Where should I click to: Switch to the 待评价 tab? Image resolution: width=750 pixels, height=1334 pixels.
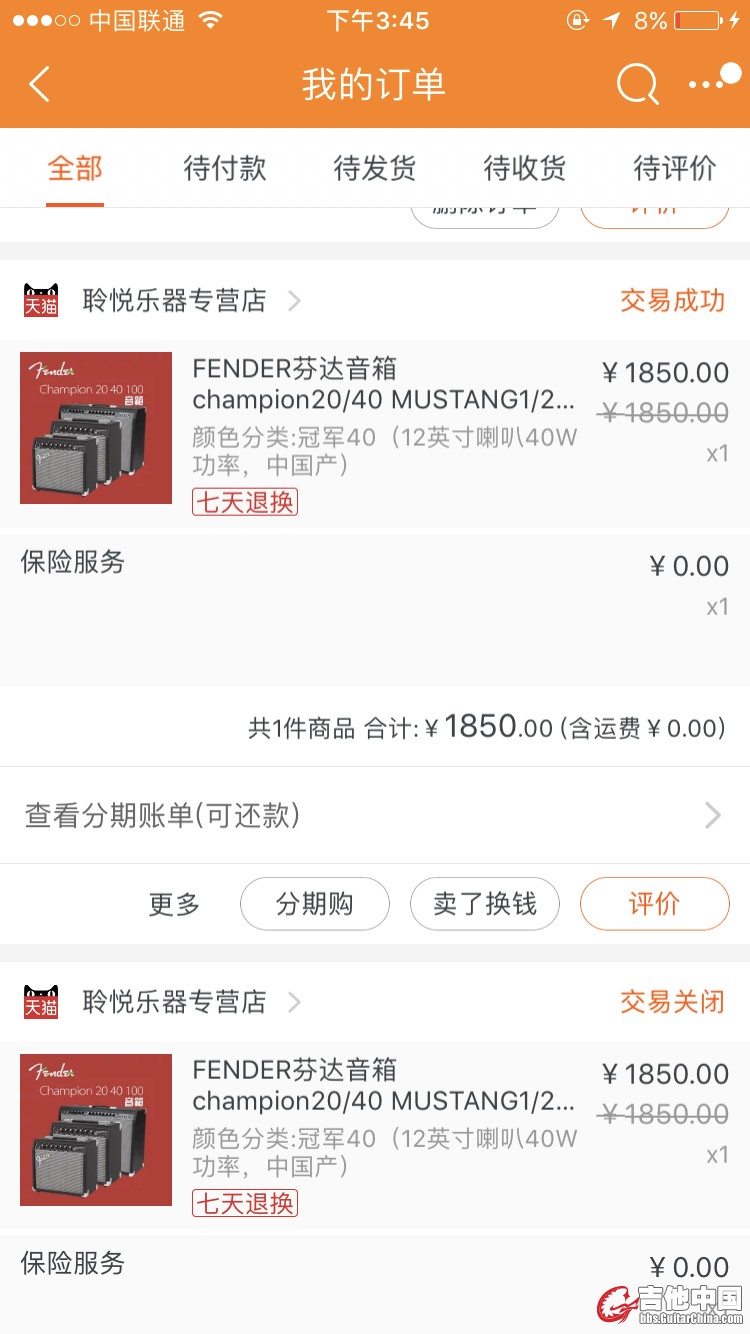(675, 168)
